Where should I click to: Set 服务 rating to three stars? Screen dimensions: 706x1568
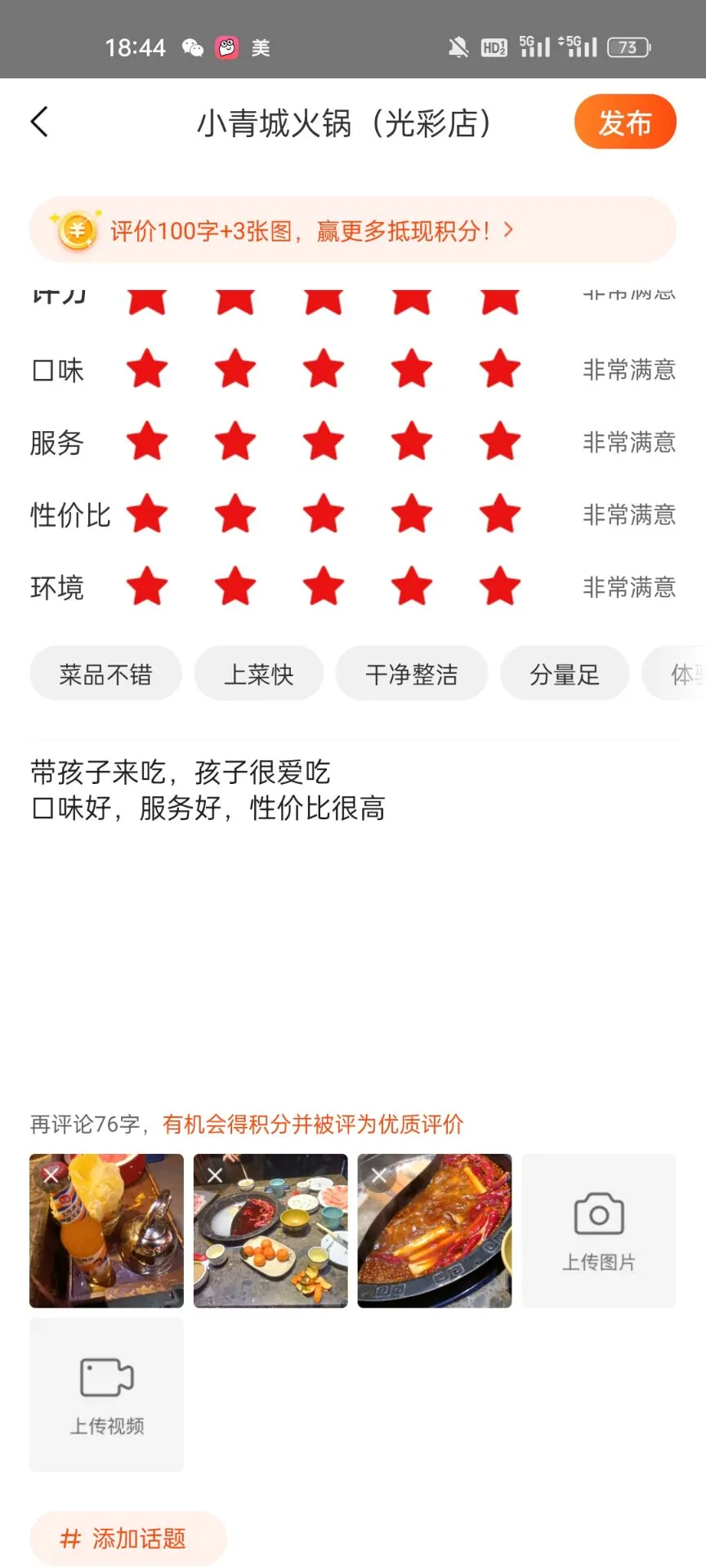(324, 442)
